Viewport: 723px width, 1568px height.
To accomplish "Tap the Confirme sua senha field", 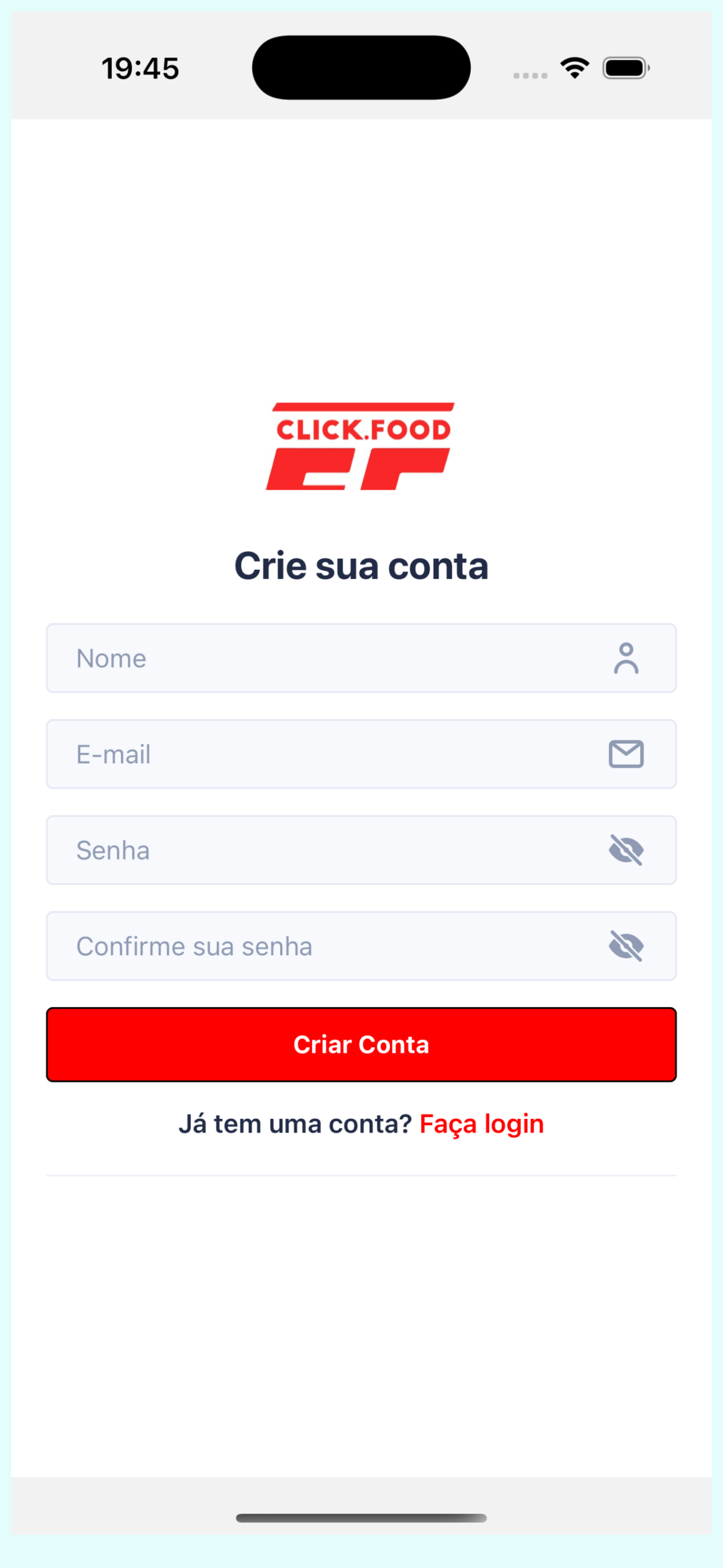I will (x=361, y=946).
